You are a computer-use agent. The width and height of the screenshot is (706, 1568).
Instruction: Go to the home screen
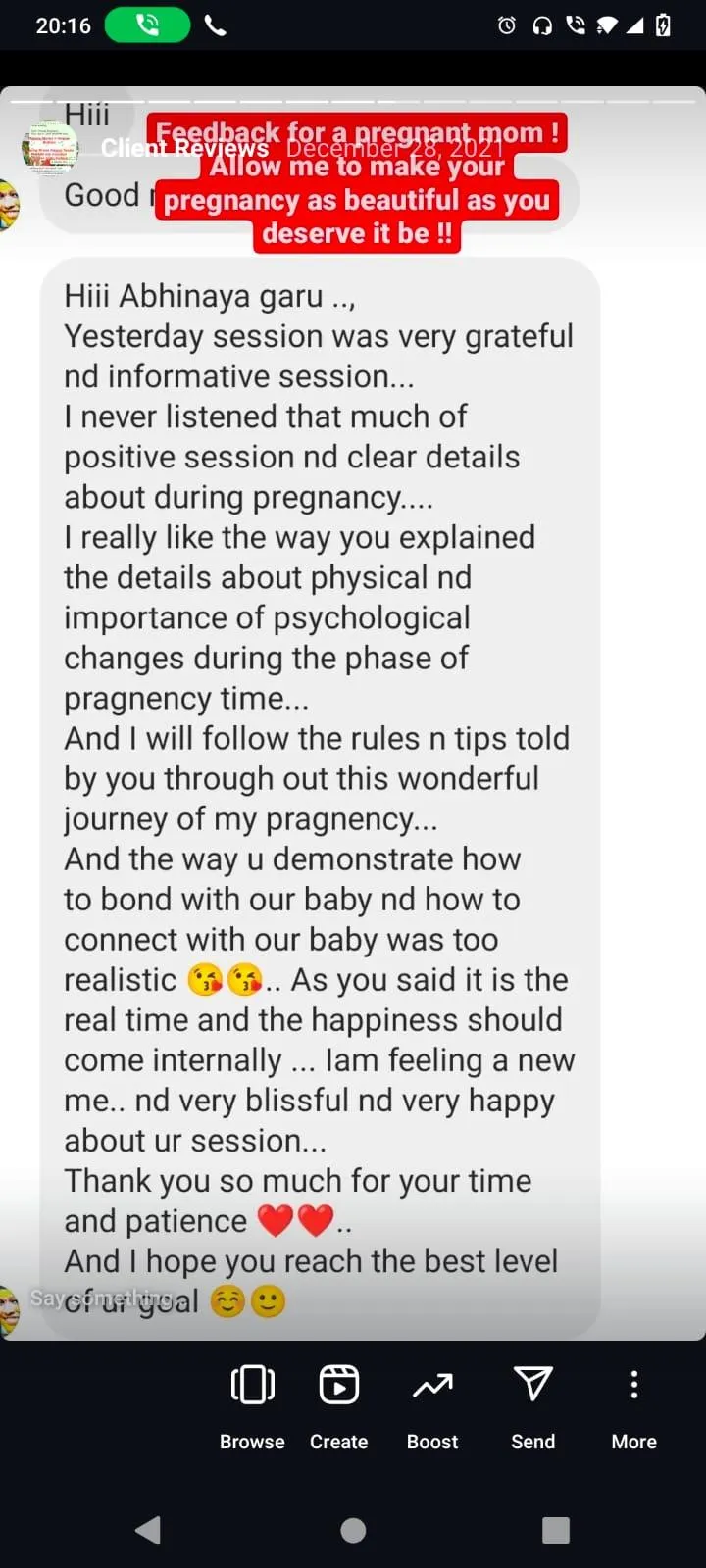coord(353,1530)
